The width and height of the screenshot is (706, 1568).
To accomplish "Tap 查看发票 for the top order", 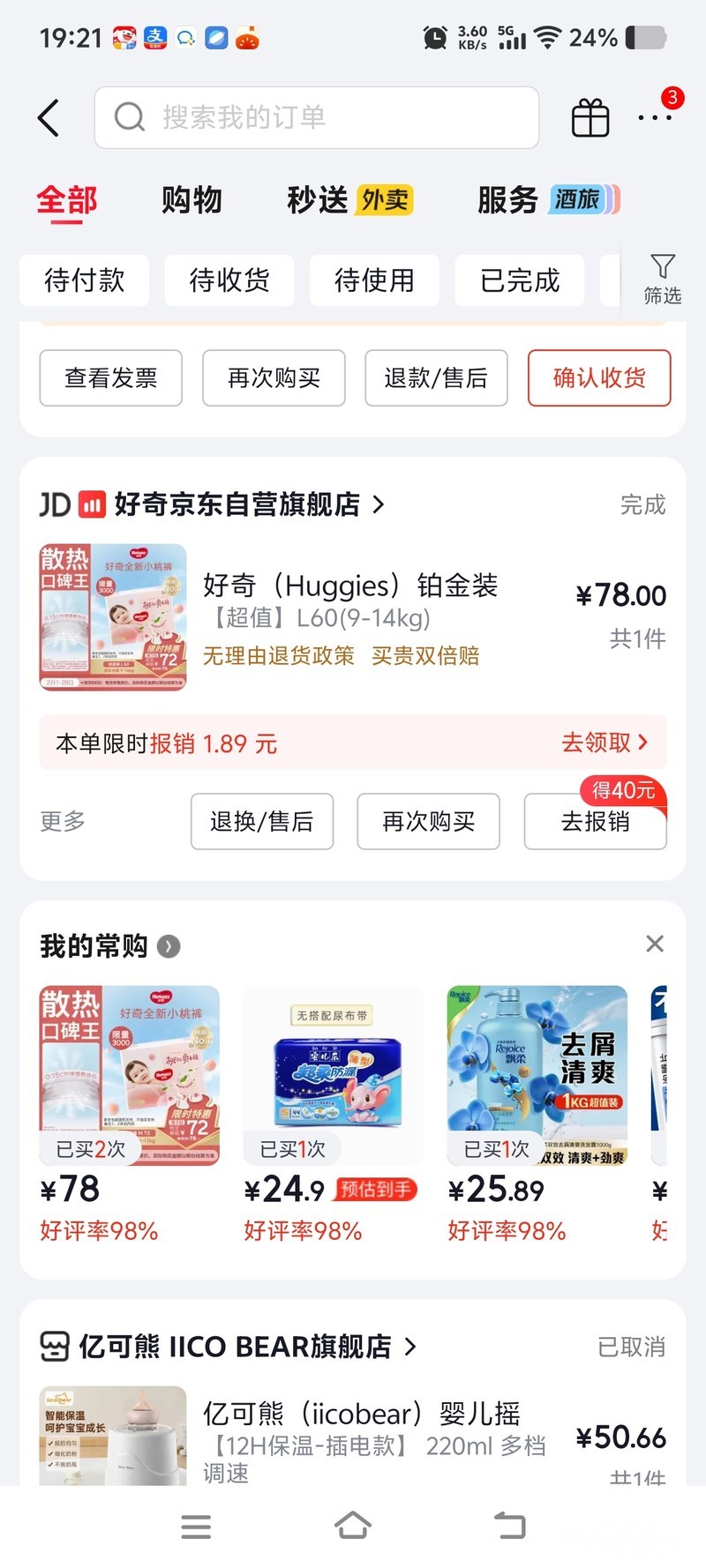I will [x=110, y=377].
